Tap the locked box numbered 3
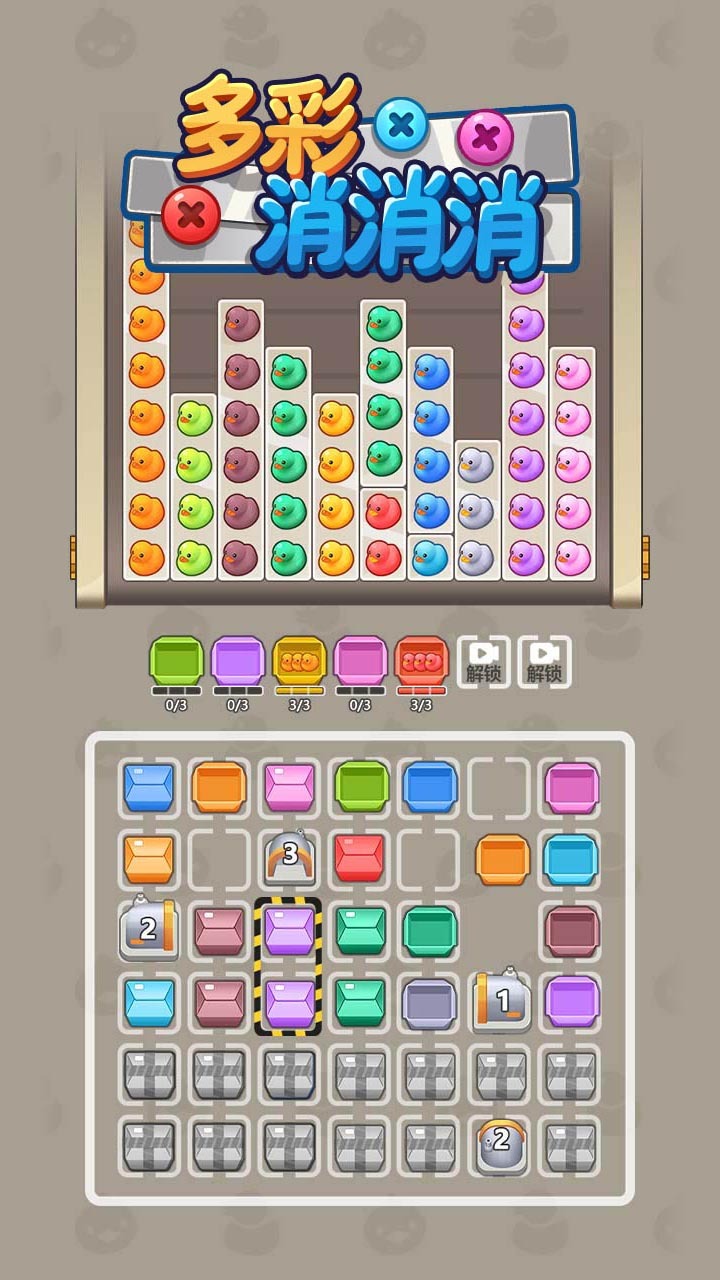 (291, 857)
